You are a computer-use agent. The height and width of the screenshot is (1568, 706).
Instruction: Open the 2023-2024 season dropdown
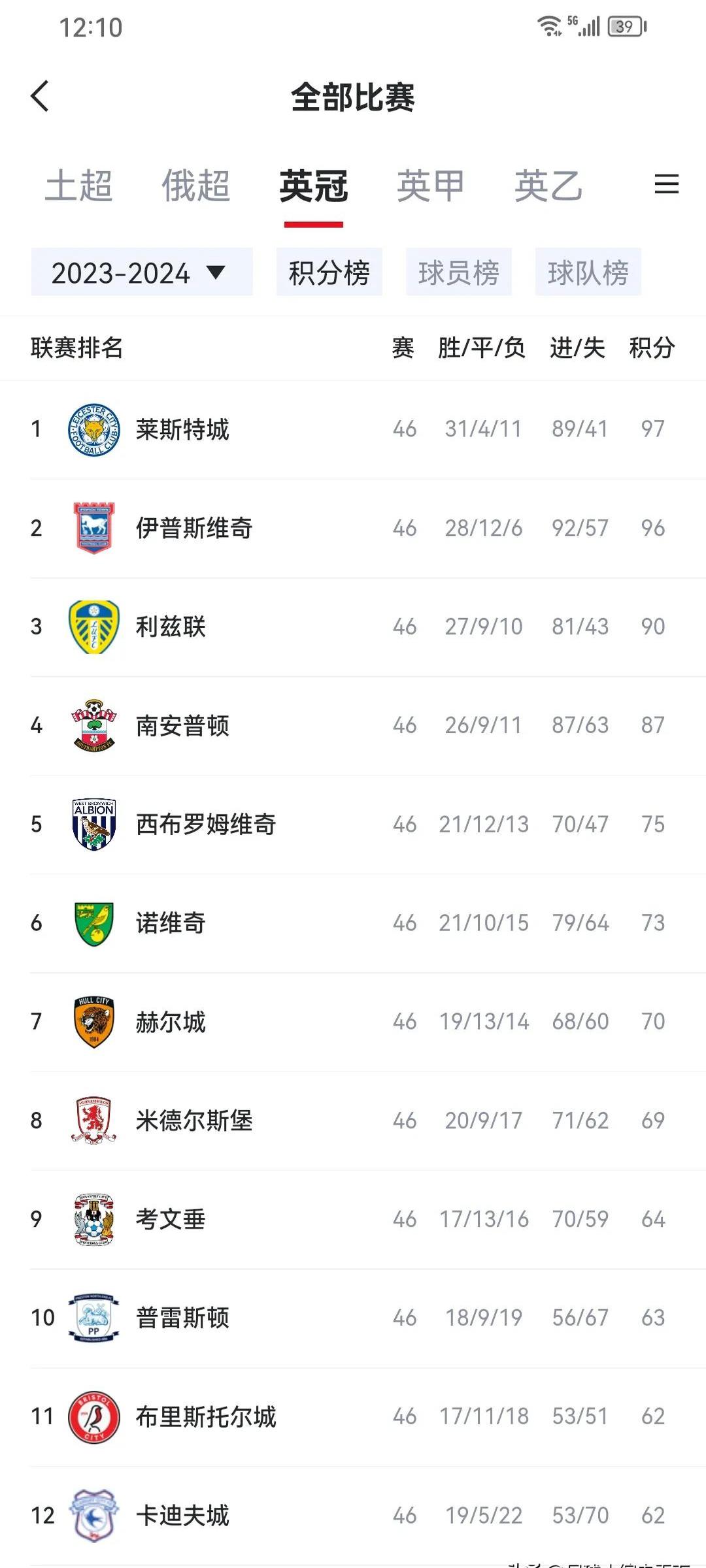(x=141, y=272)
